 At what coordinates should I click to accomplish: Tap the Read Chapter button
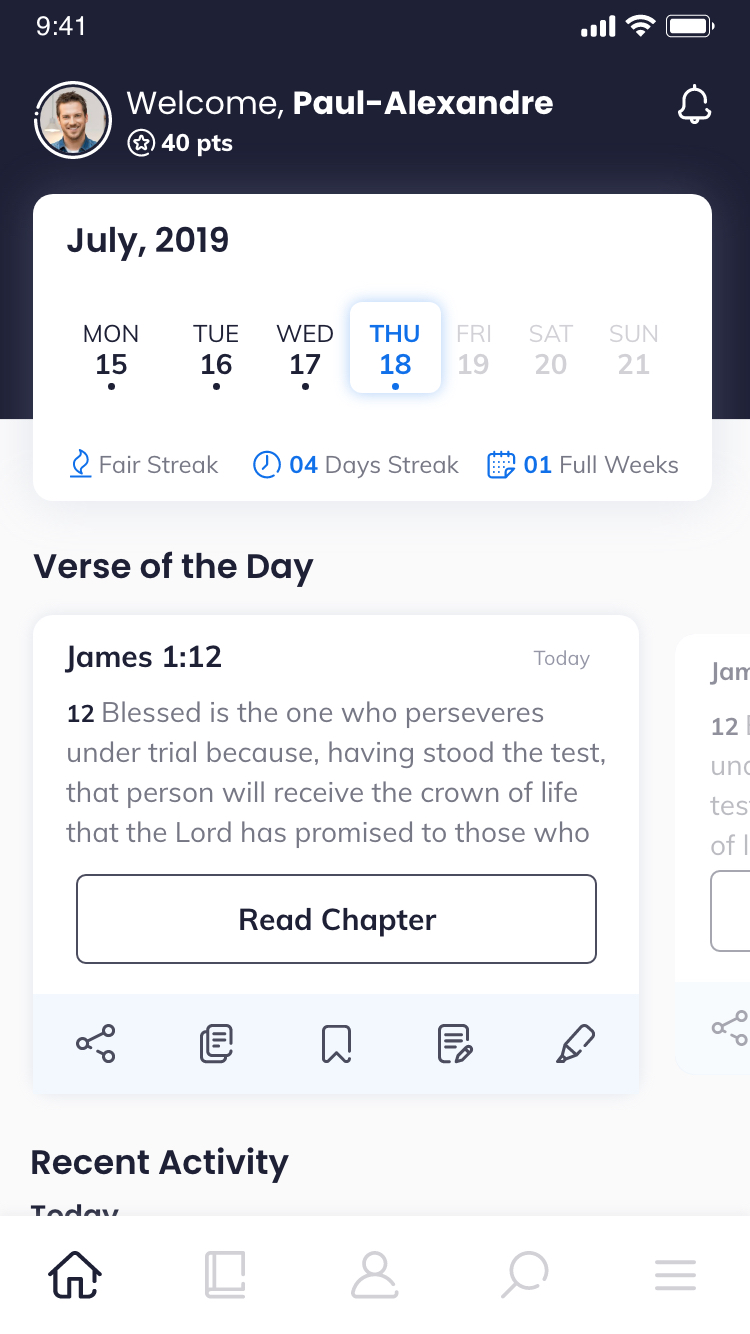click(336, 919)
